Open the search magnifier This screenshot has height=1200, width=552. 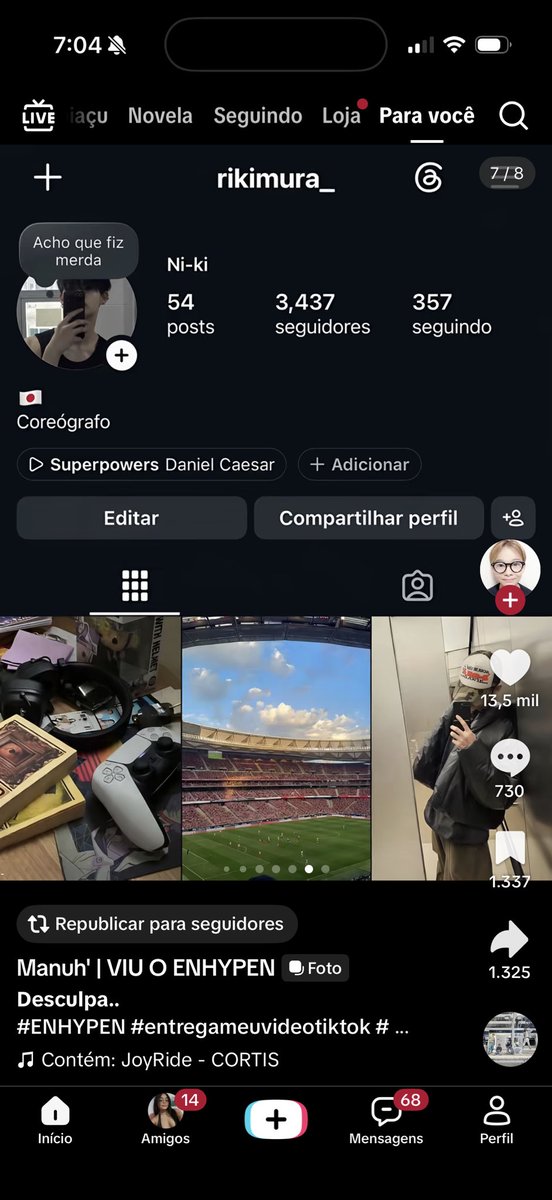[x=513, y=115]
